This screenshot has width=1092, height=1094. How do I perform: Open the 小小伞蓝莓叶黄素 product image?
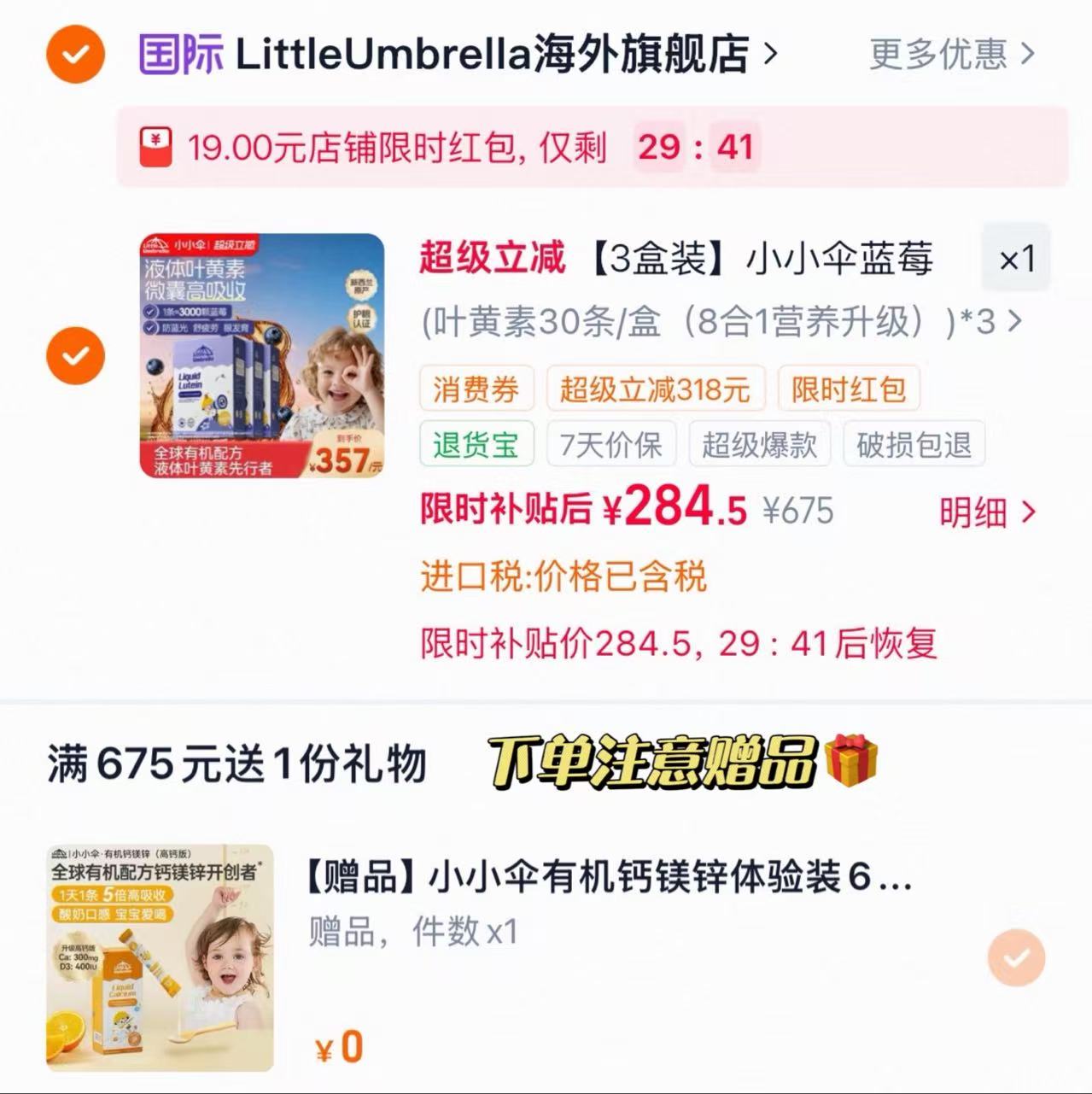pyautogui.click(x=262, y=355)
